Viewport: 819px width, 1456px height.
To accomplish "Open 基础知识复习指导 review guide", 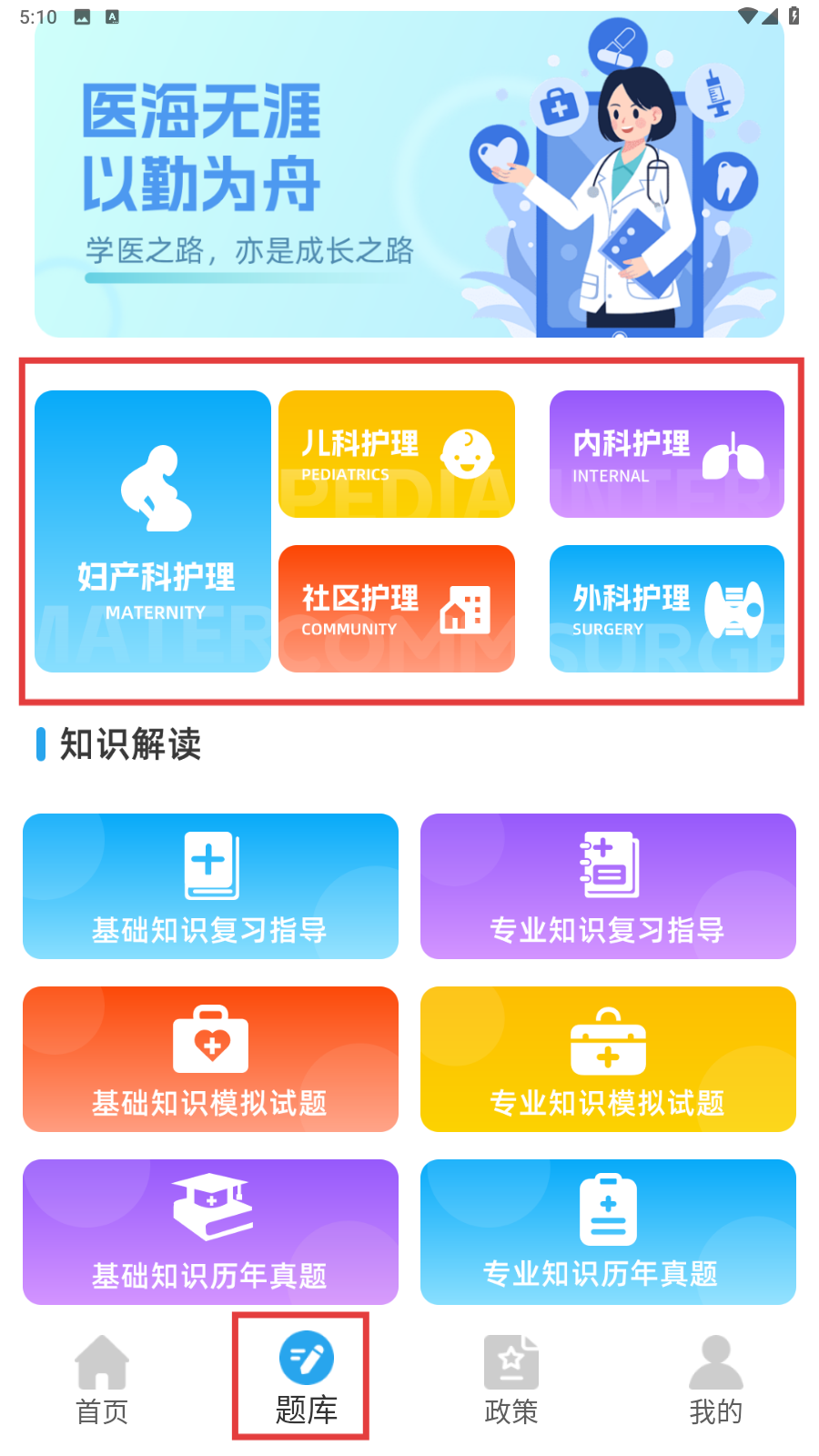I will (210, 886).
